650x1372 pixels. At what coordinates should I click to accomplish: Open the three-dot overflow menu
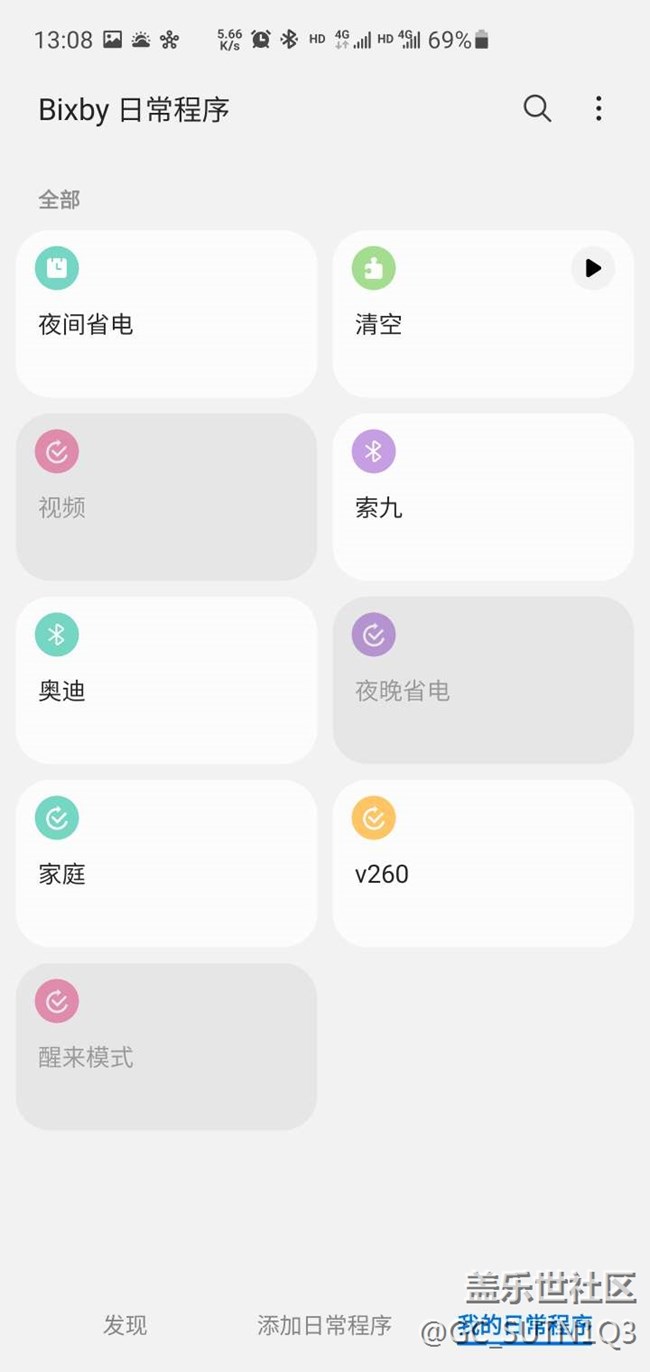point(598,108)
